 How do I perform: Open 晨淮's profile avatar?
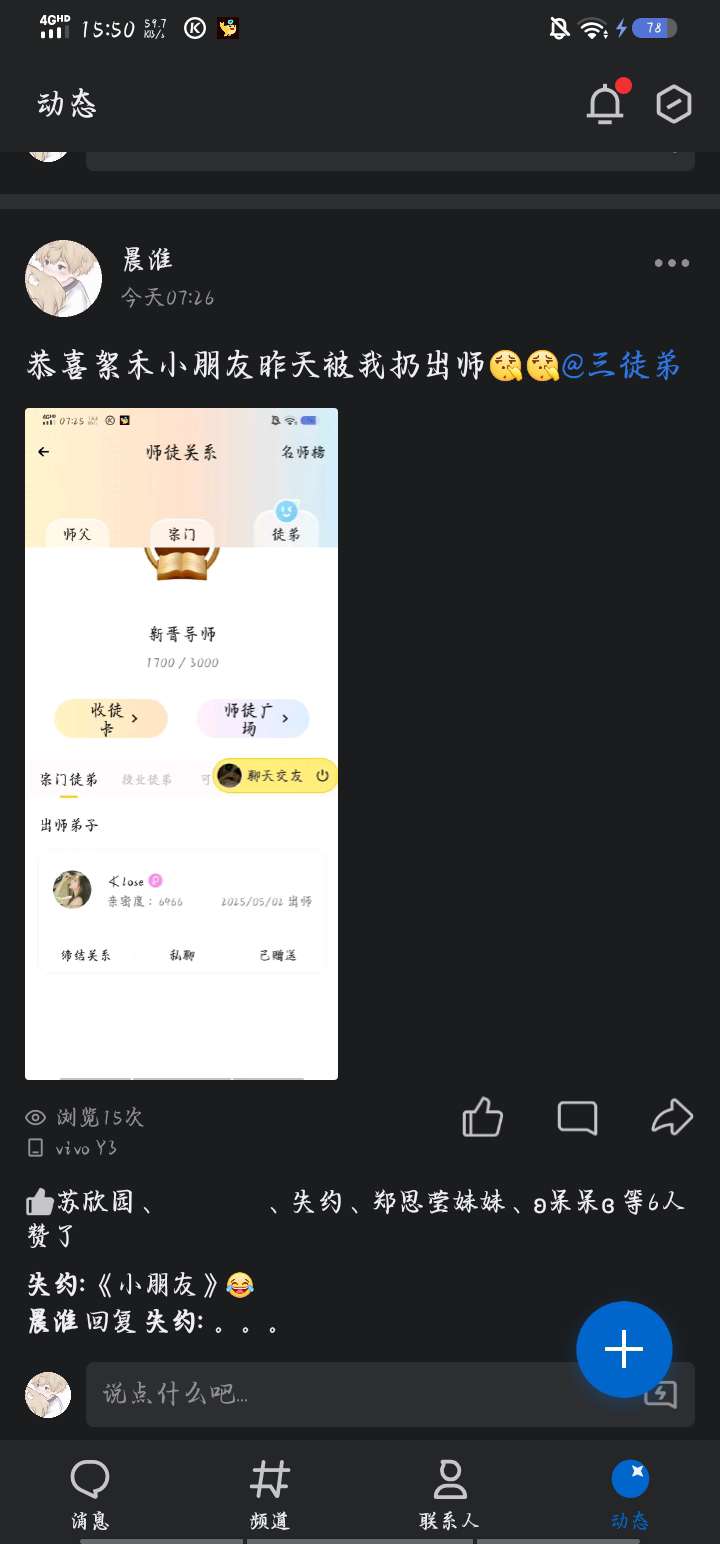click(63, 278)
